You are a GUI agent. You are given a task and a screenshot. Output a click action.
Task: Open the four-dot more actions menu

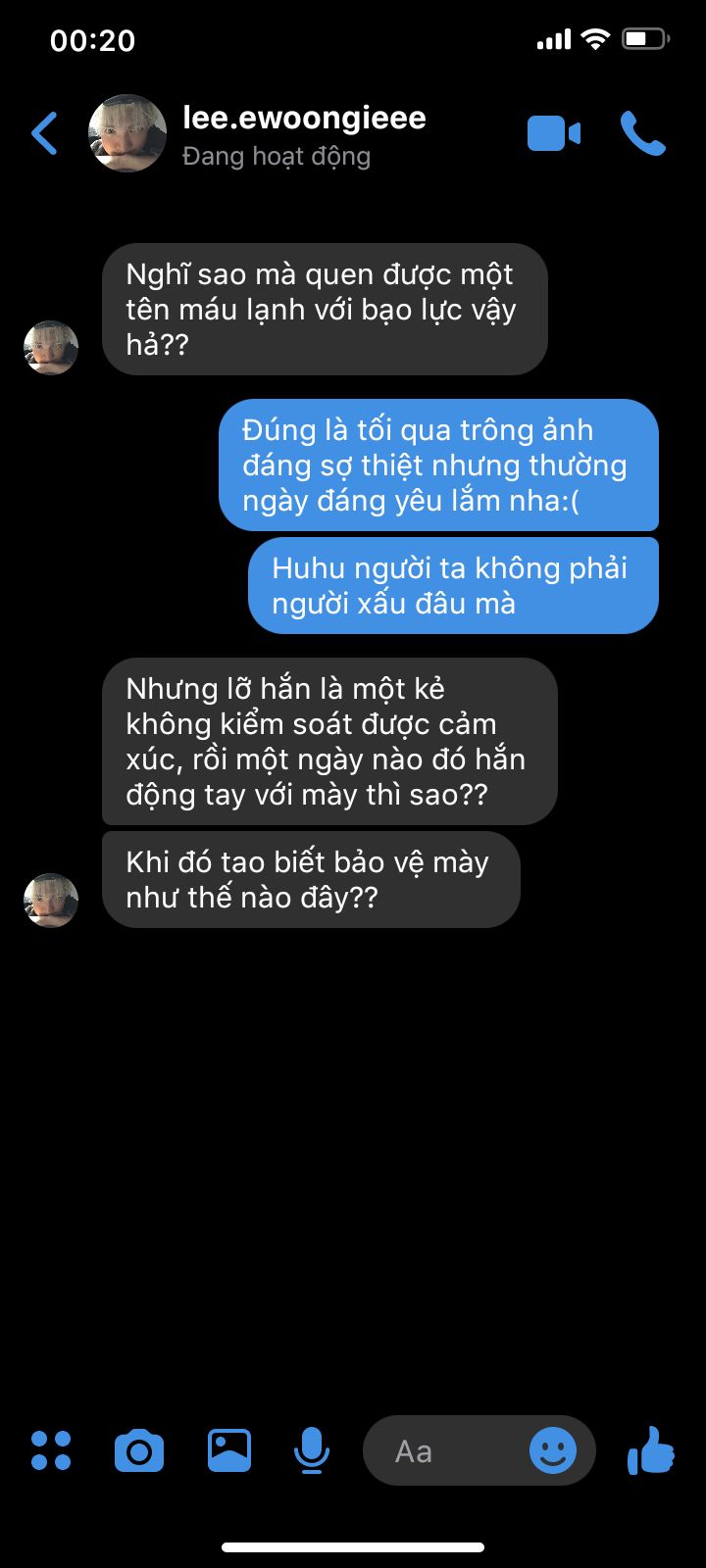[51, 1450]
